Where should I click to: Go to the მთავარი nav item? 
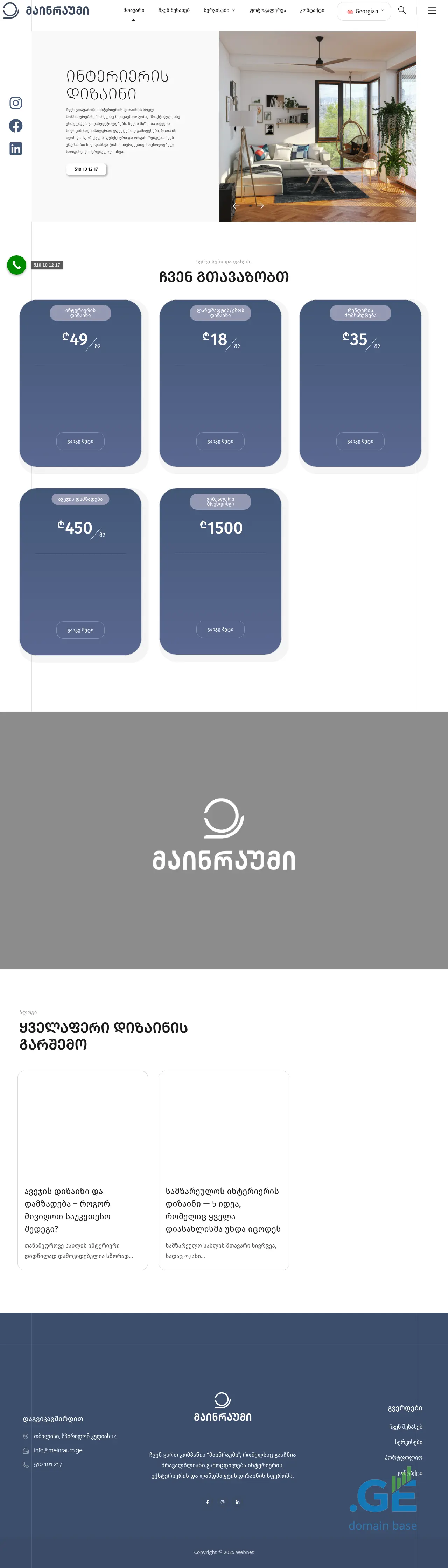133,10
